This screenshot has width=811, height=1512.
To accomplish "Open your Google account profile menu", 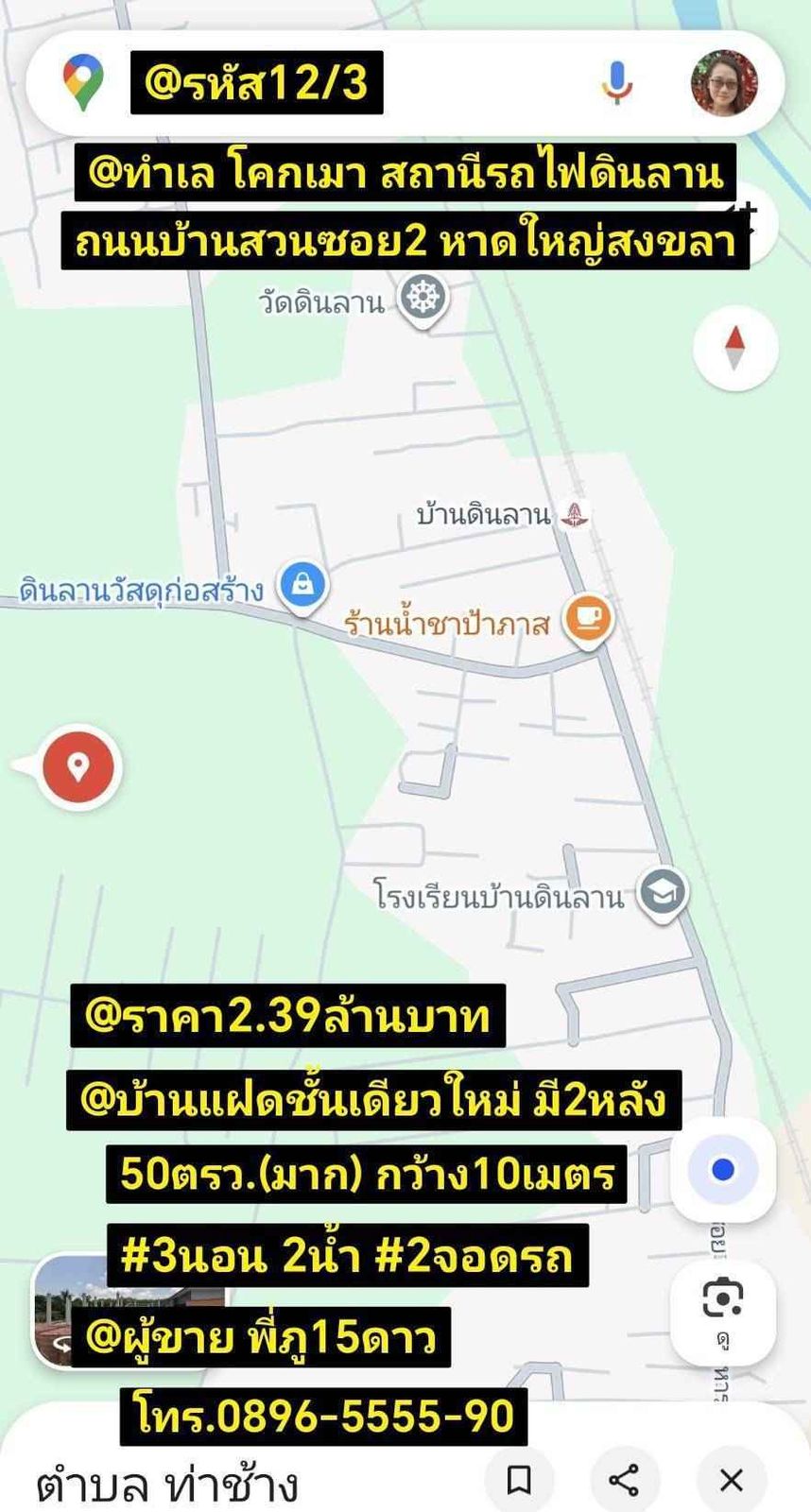I will coord(722,81).
